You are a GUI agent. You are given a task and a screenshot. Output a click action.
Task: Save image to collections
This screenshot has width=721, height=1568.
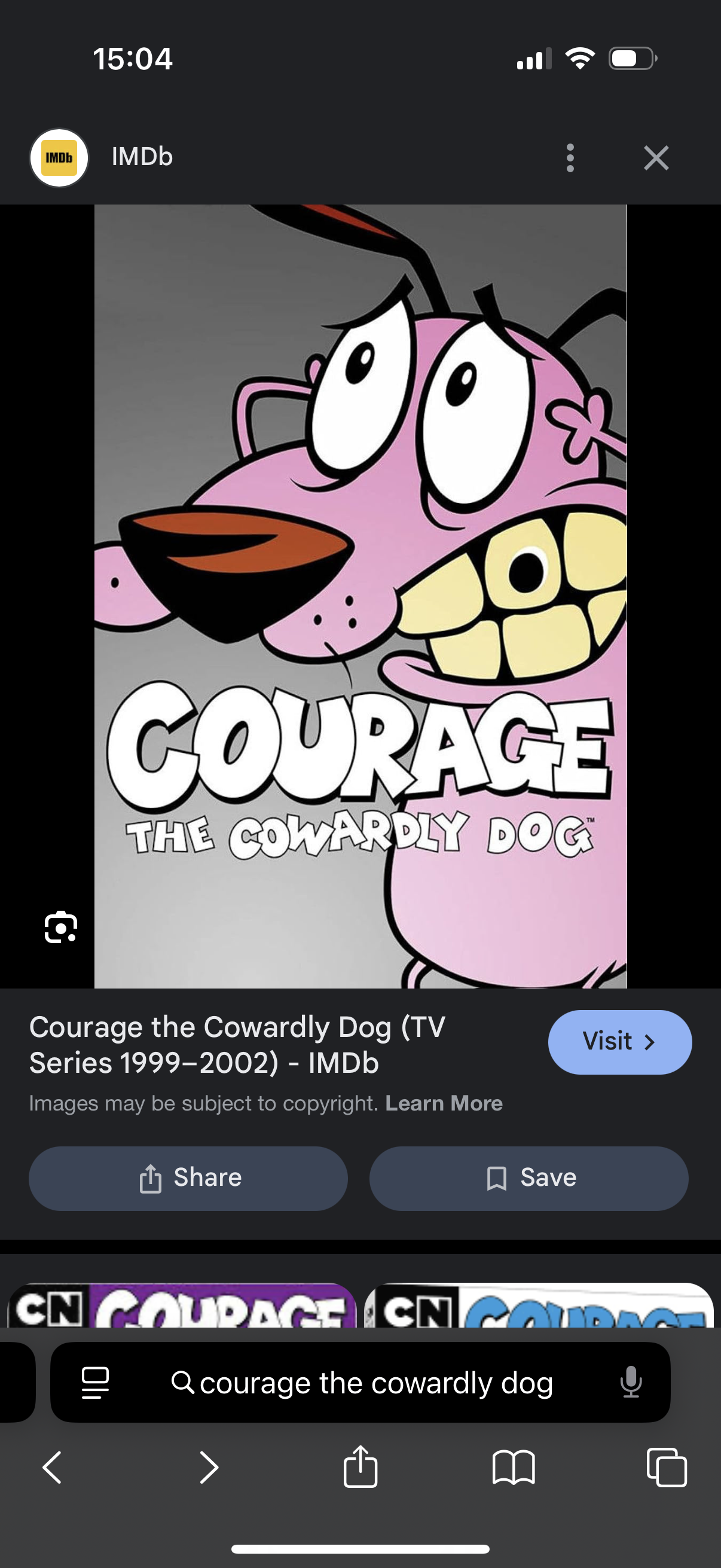pos(528,1178)
